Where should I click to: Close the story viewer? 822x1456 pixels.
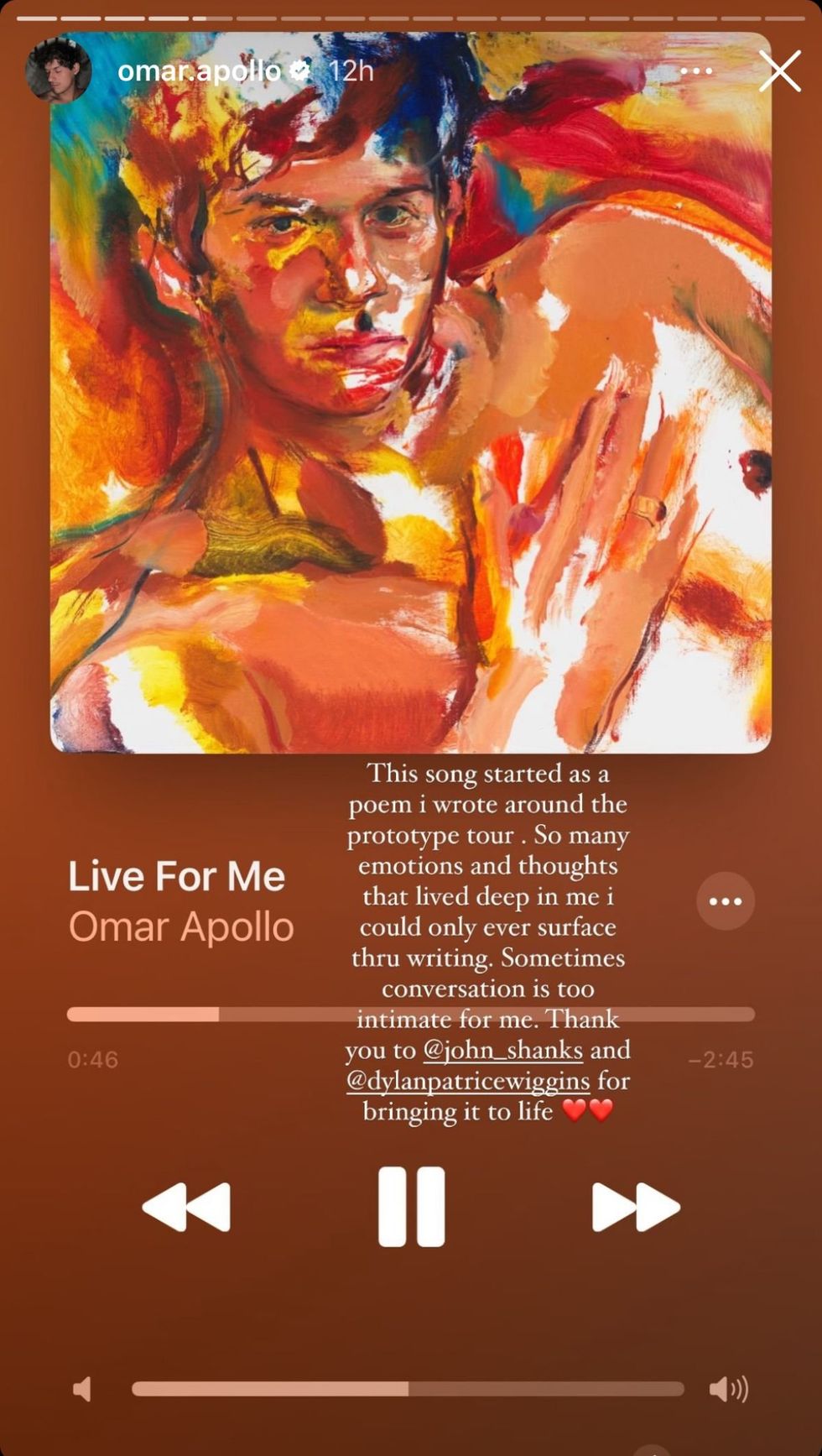pos(779,71)
